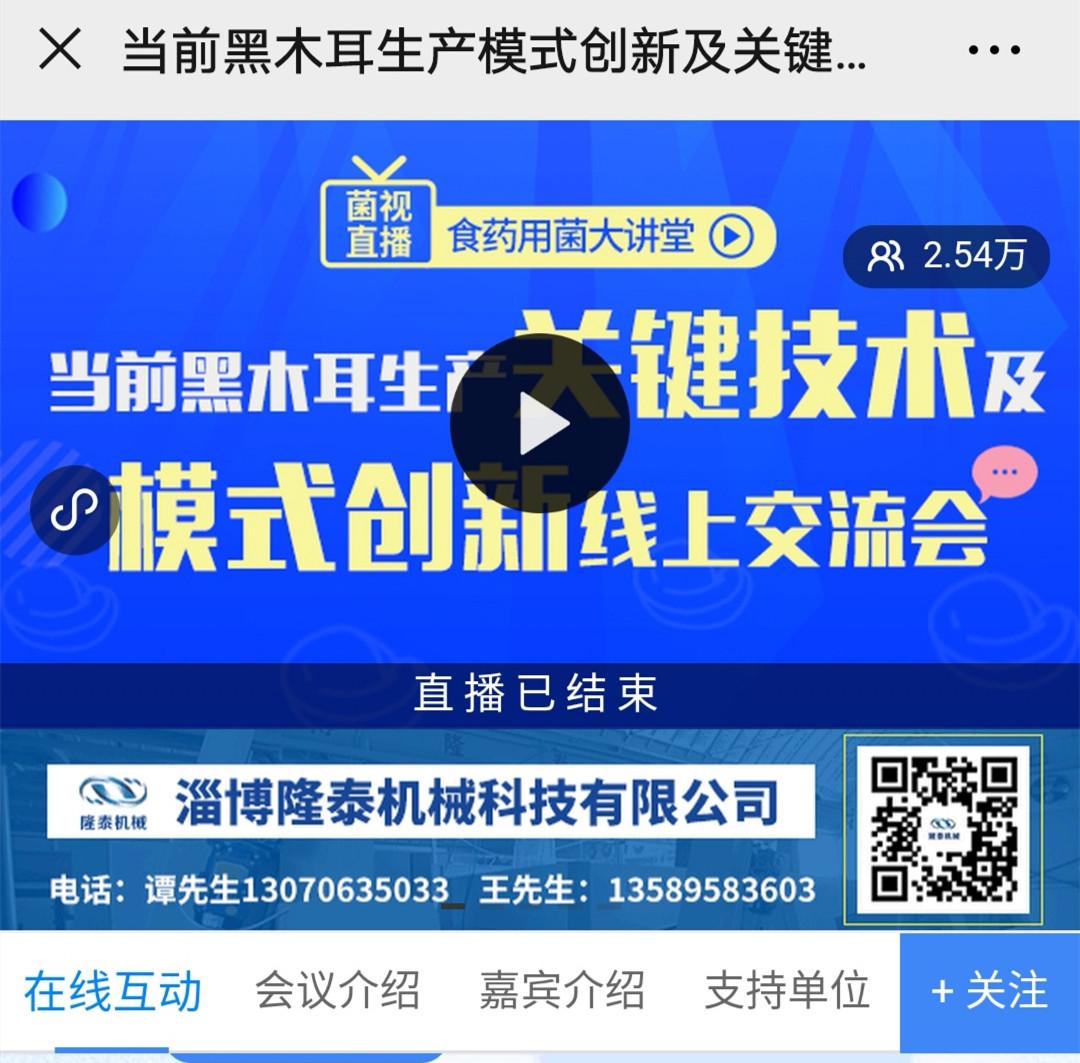Open the three-dot overflow menu
The width and height of the screenshot is (1080, 1063).
pos(994,49)
